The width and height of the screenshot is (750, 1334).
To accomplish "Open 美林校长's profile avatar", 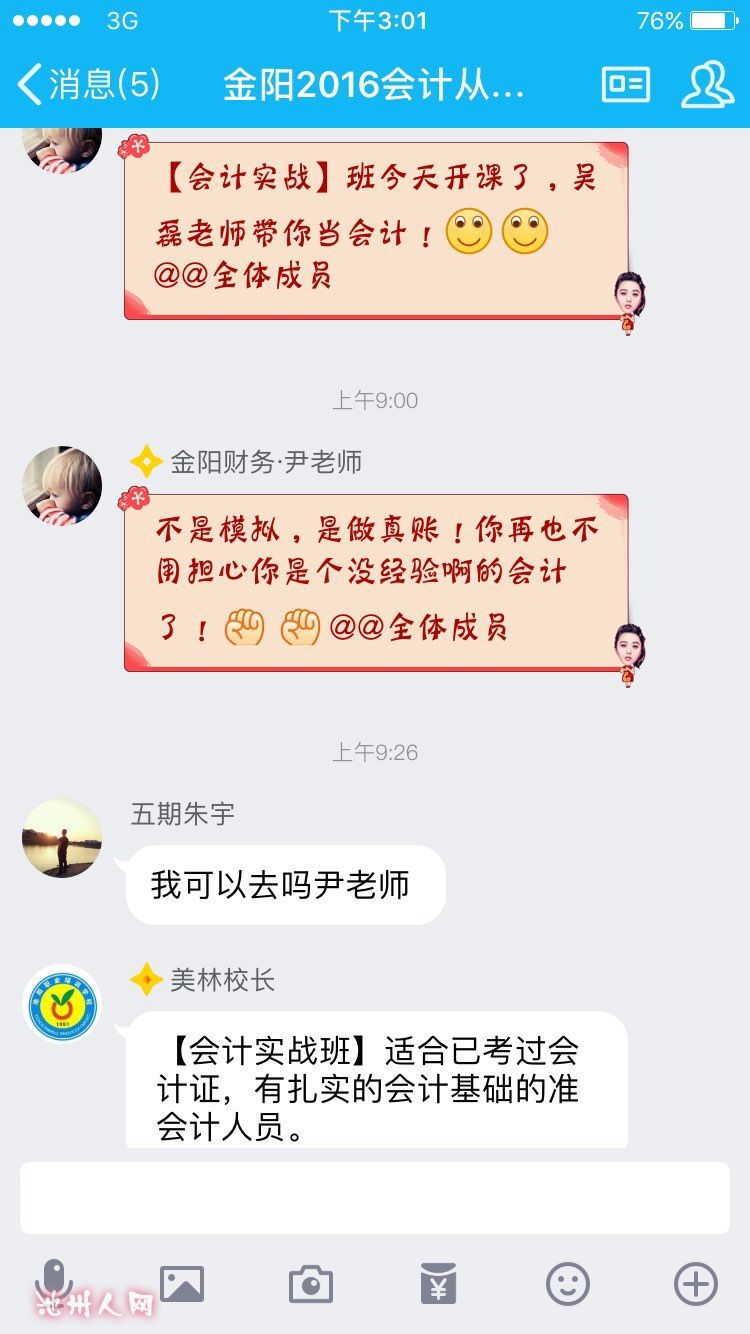I will click(62, 1003).
